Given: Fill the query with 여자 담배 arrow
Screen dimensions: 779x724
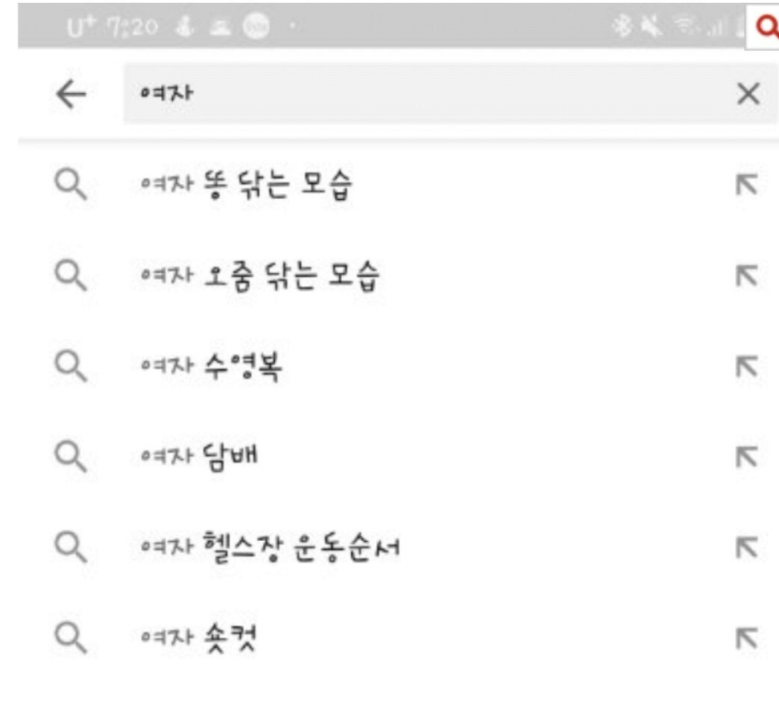Looking at the screenshot, I should (x=745, y=458).
